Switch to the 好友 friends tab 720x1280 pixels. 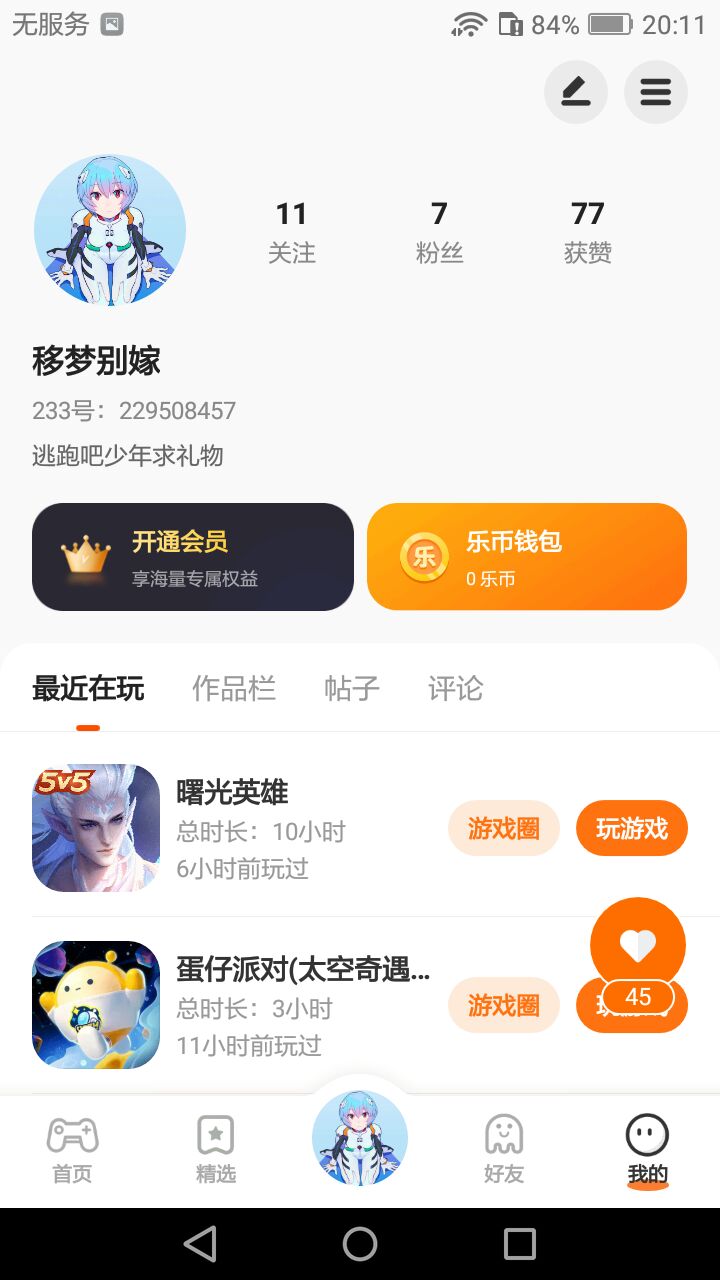click(504, 1150)
